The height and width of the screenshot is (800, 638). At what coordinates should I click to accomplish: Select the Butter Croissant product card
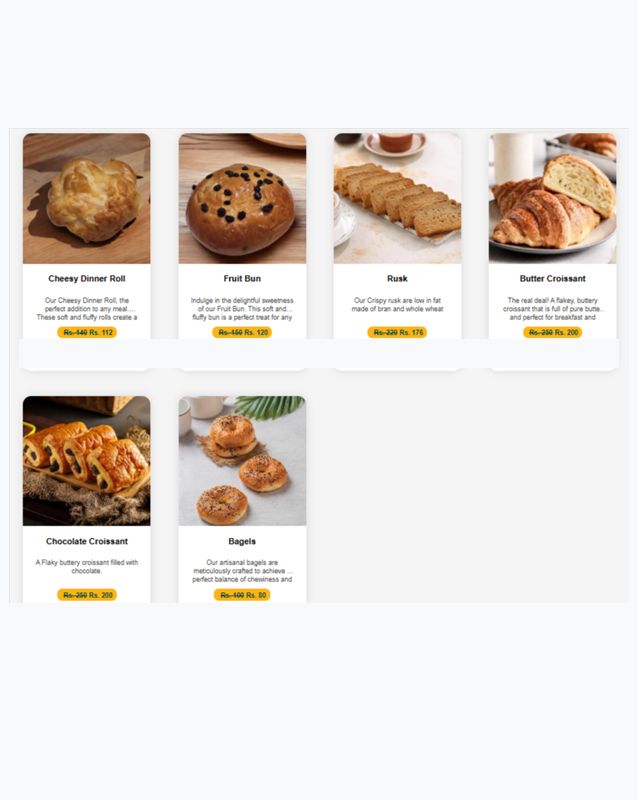pyautogui.click(x=552, y=200)
